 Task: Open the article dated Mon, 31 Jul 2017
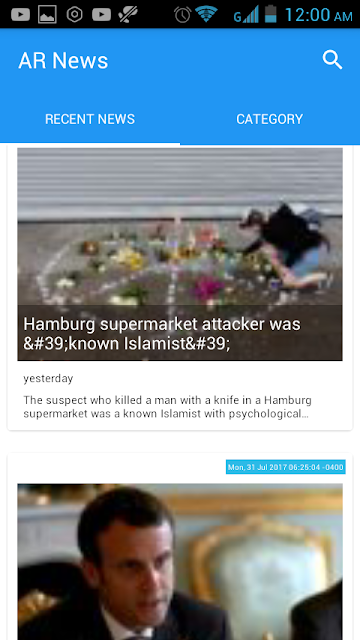tap(180, 547)
